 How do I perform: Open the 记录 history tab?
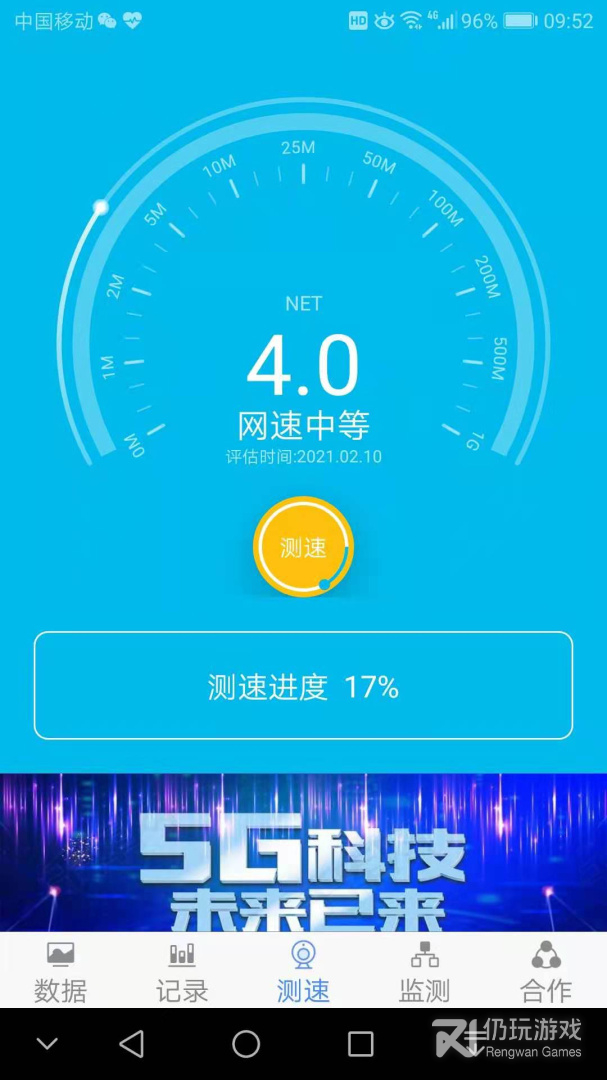pos(182,972)
